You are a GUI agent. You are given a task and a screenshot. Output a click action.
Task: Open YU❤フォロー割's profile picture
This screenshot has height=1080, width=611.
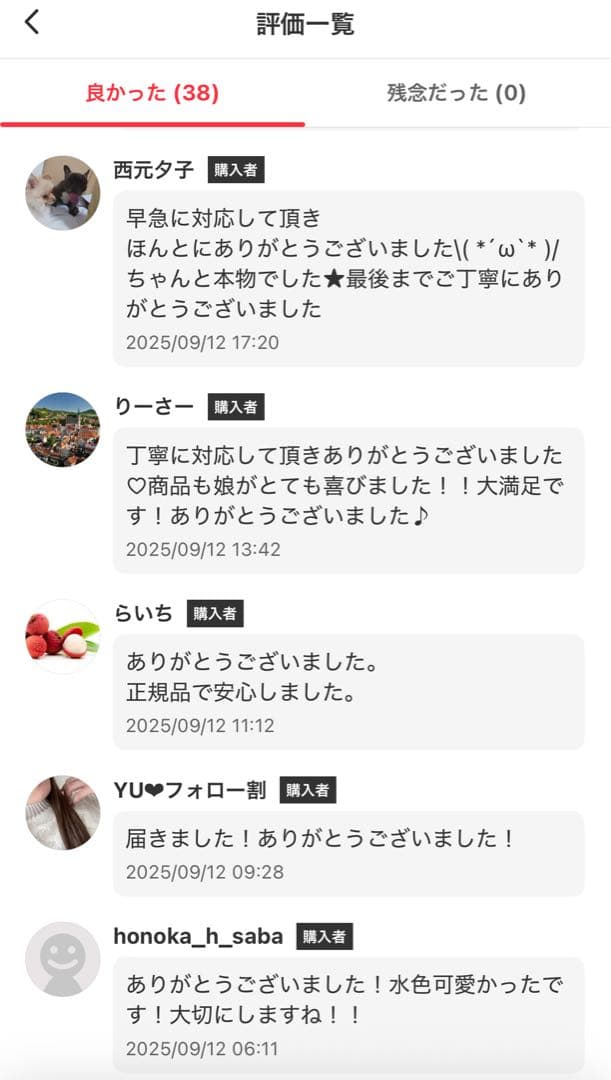62,813
